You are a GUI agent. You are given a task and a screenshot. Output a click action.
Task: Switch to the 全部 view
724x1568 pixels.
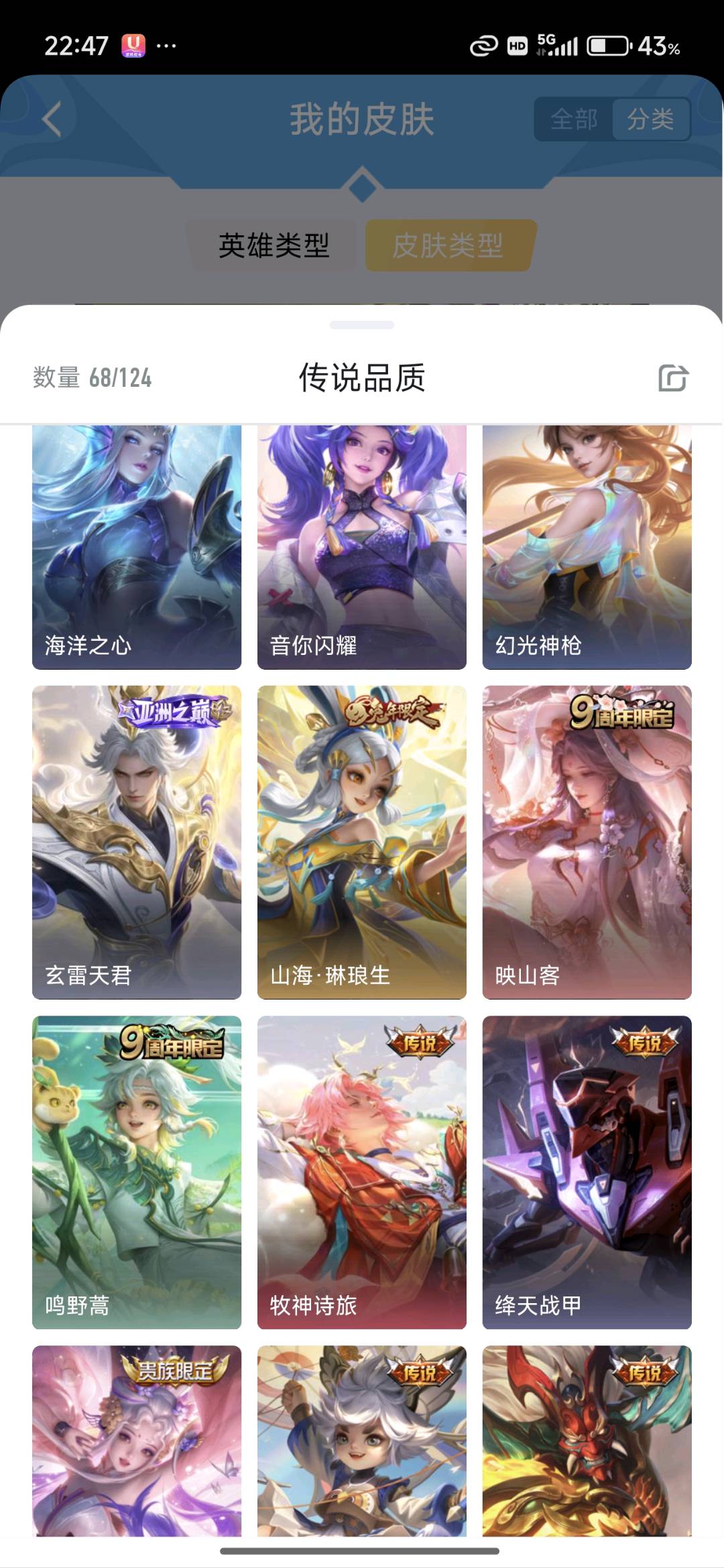(574, 119)
